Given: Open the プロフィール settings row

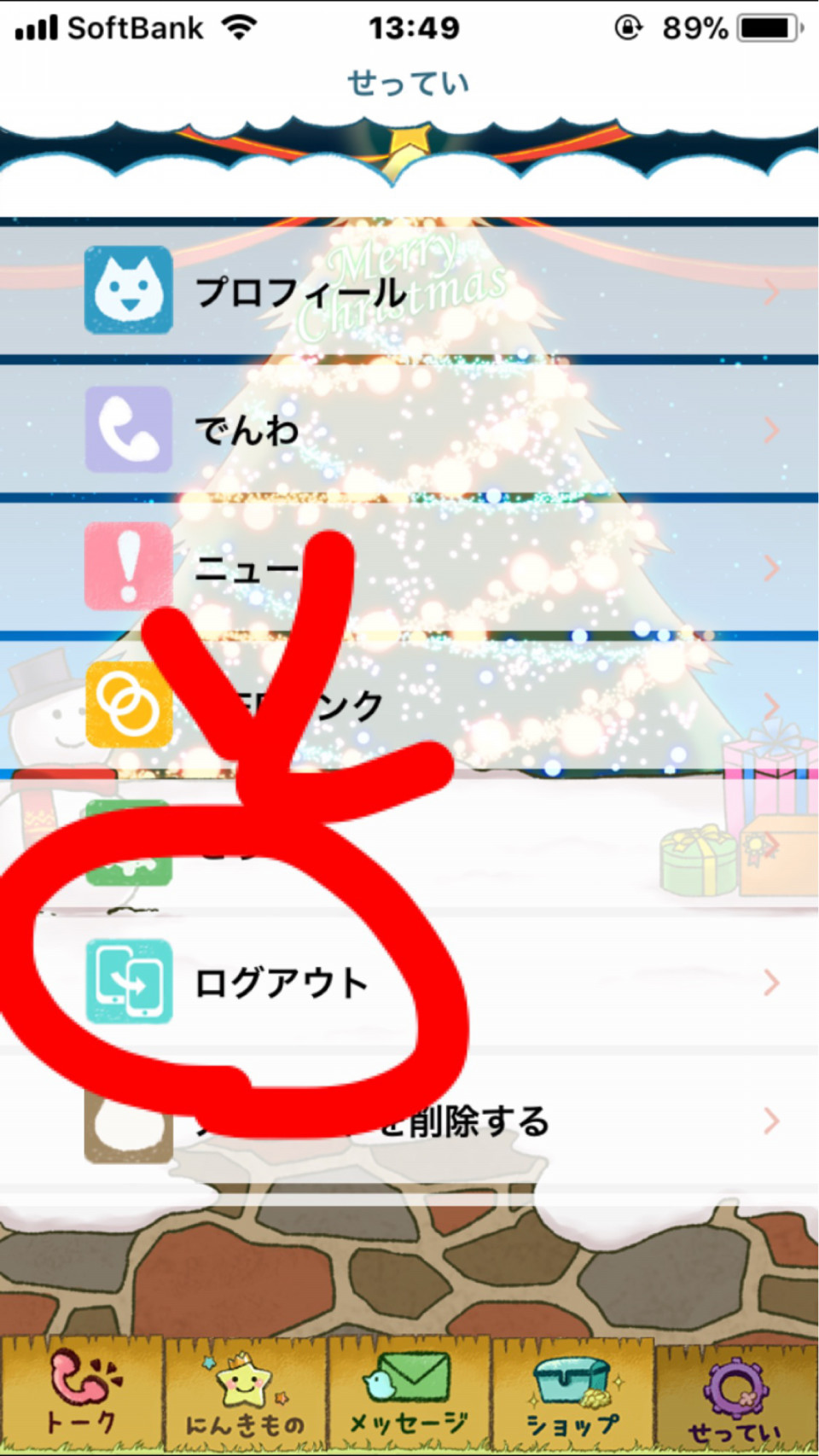Looking at the screenshot, I should (x=409, y=291).
